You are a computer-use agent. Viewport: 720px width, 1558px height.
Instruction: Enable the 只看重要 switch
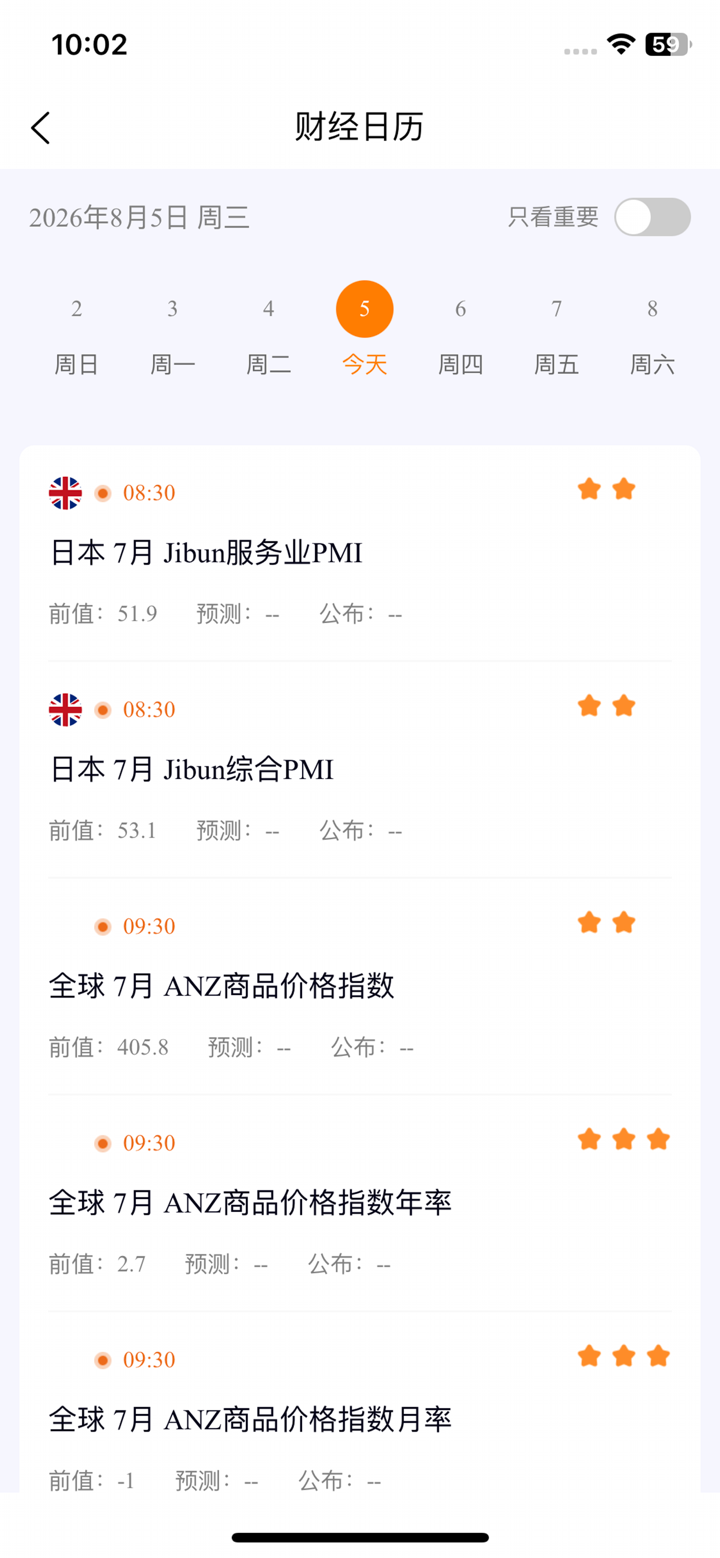point(652,217)
